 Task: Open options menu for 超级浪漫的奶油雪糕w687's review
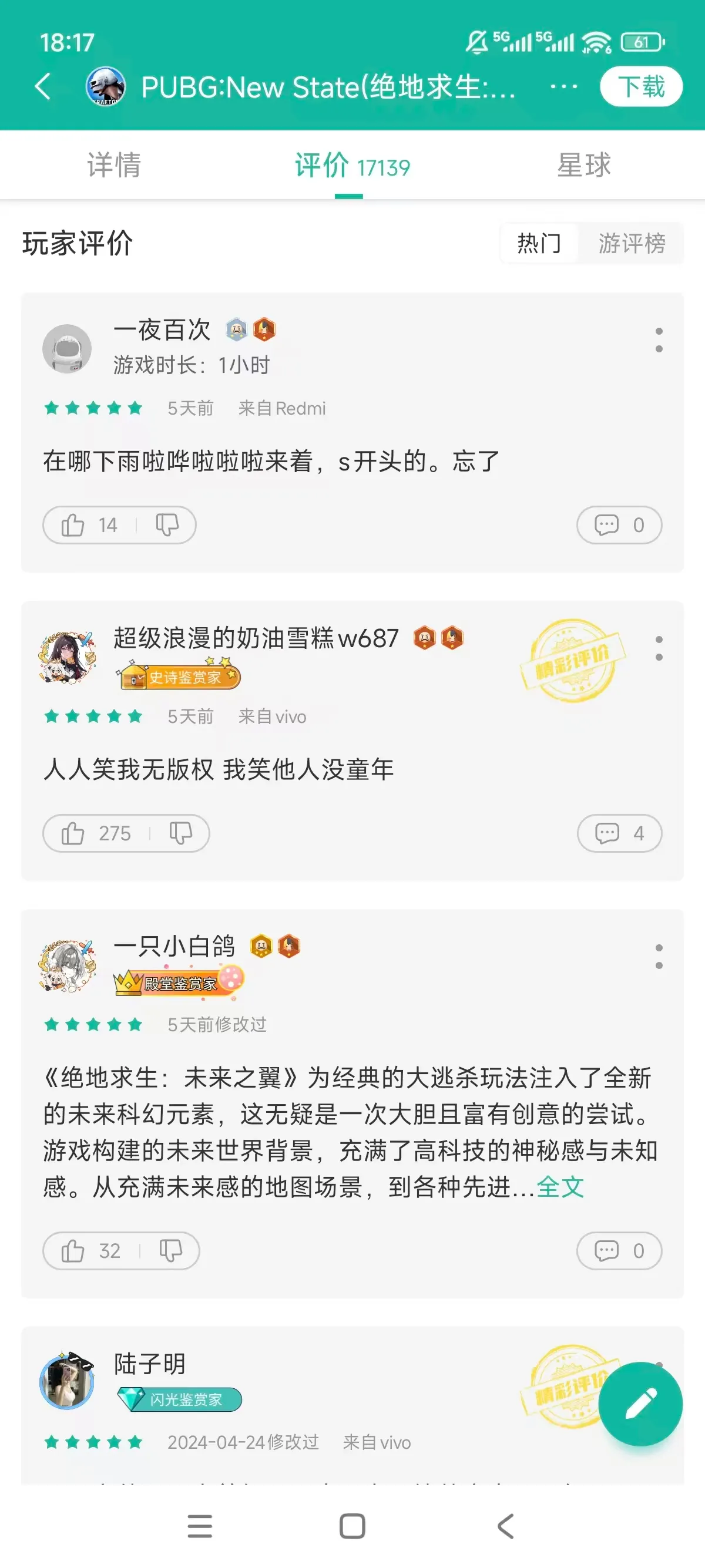[x=659, y=648]
